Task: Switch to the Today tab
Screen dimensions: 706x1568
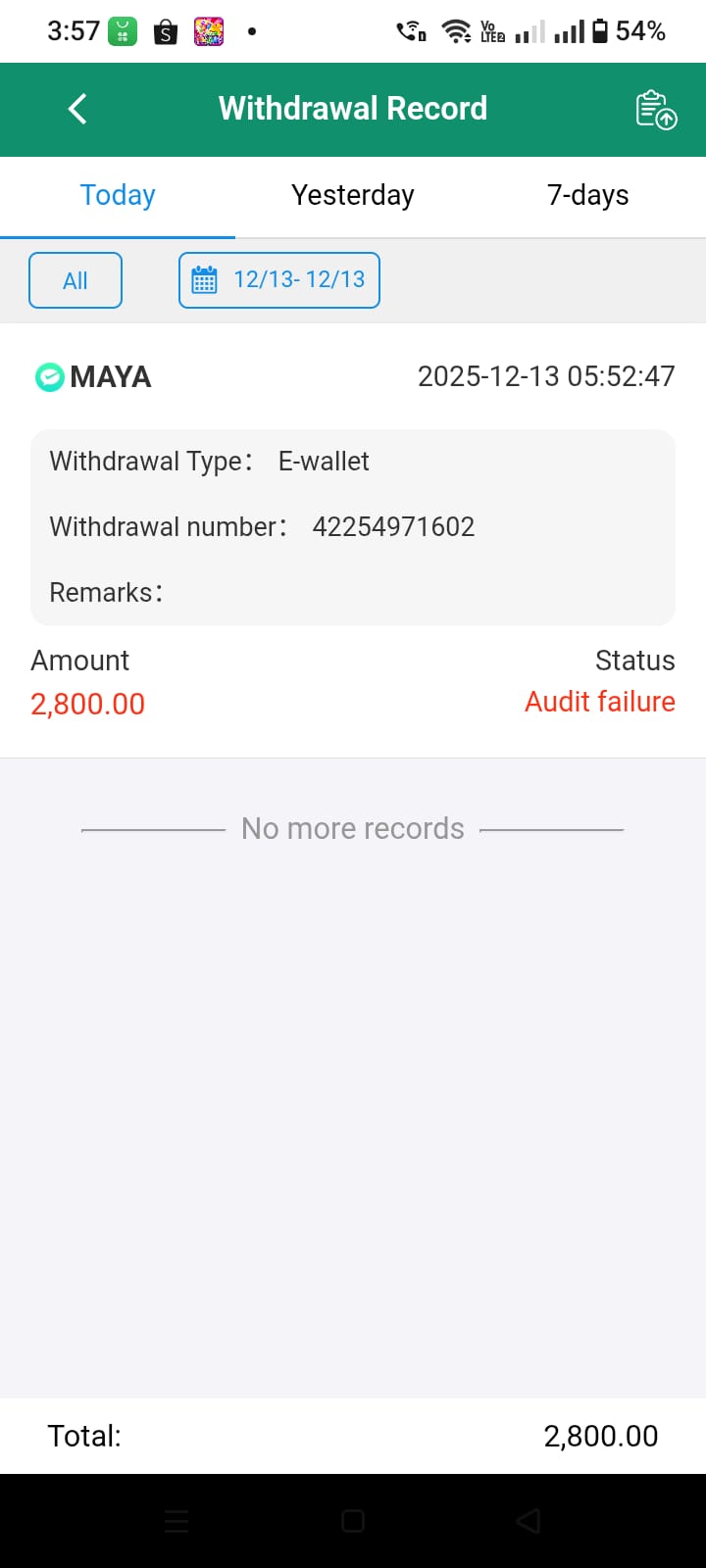Action: point(118,196)
